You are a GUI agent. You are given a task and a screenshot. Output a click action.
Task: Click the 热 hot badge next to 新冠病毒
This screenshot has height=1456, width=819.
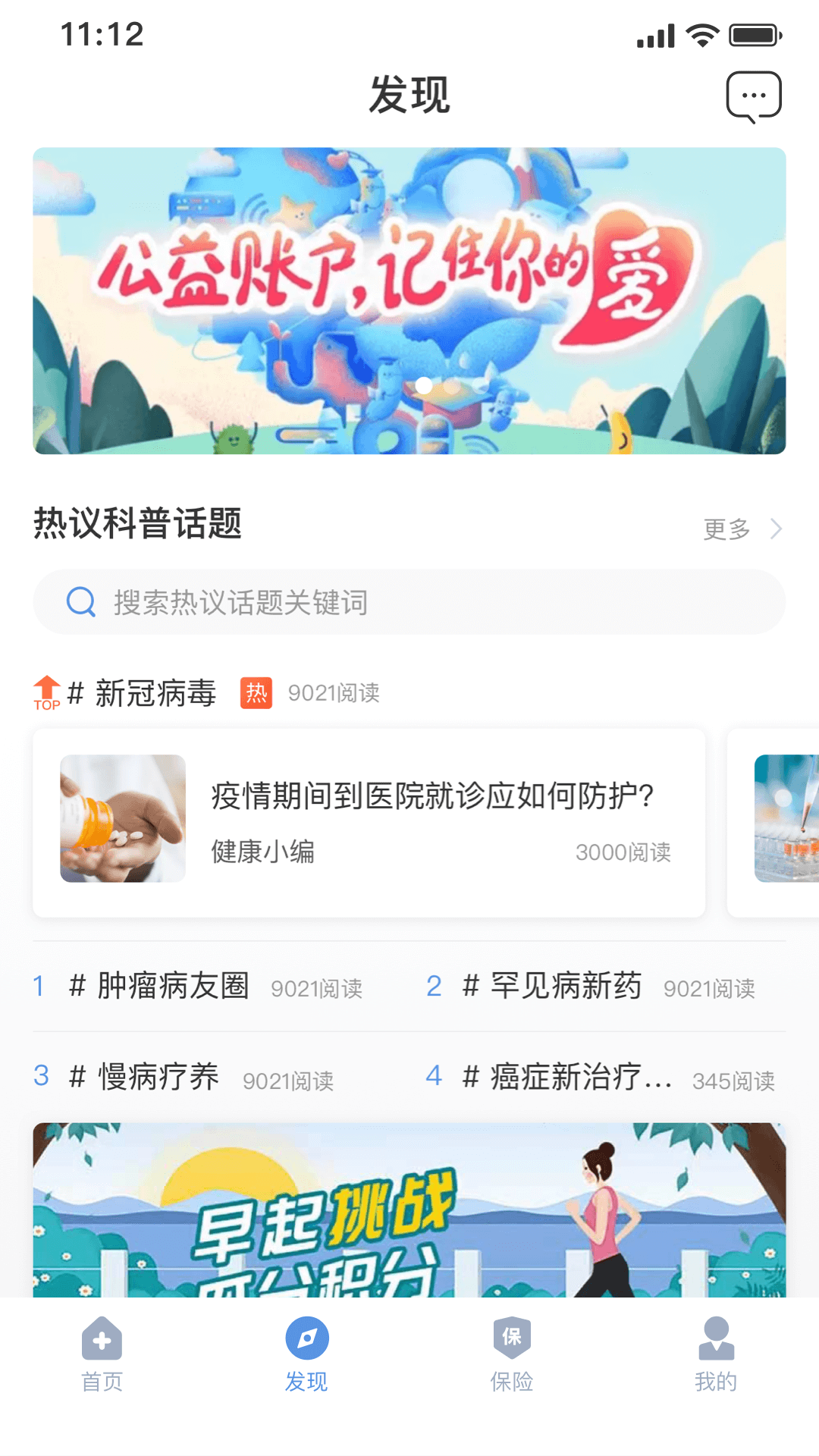click(256, 692)
